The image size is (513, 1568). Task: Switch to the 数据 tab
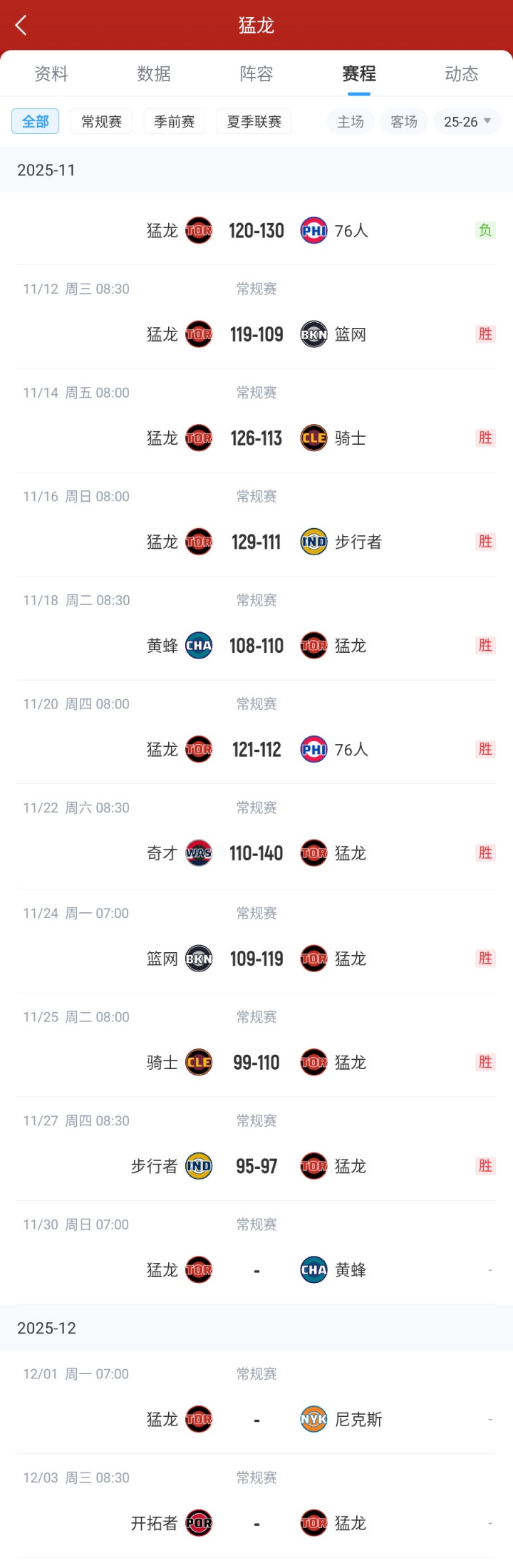click(x=154, y=74)
